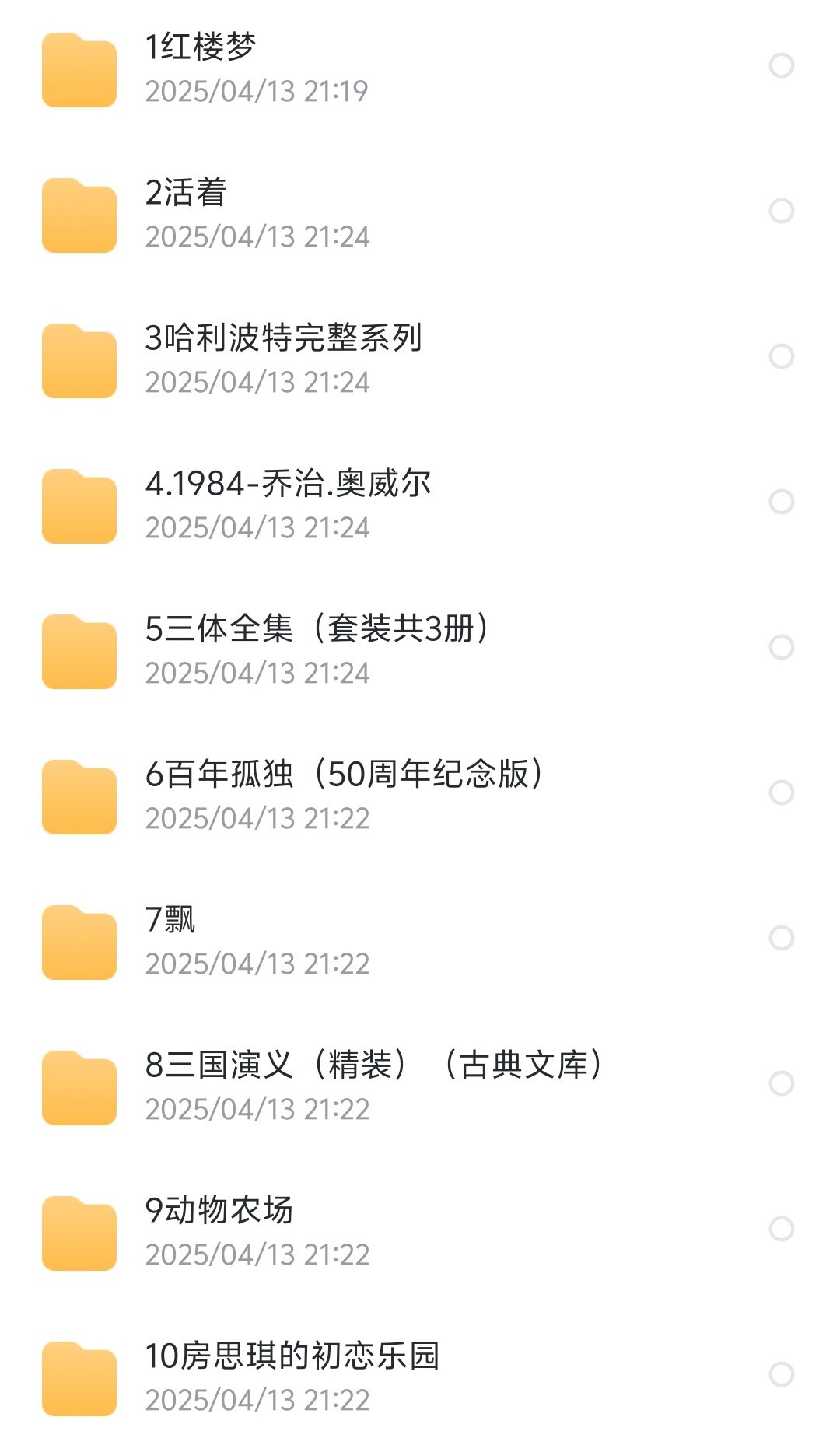This screenshot has height=1452, width=840.
Task: Select the circle beside 6百年孤独
Action: click(x=782, y=792)
